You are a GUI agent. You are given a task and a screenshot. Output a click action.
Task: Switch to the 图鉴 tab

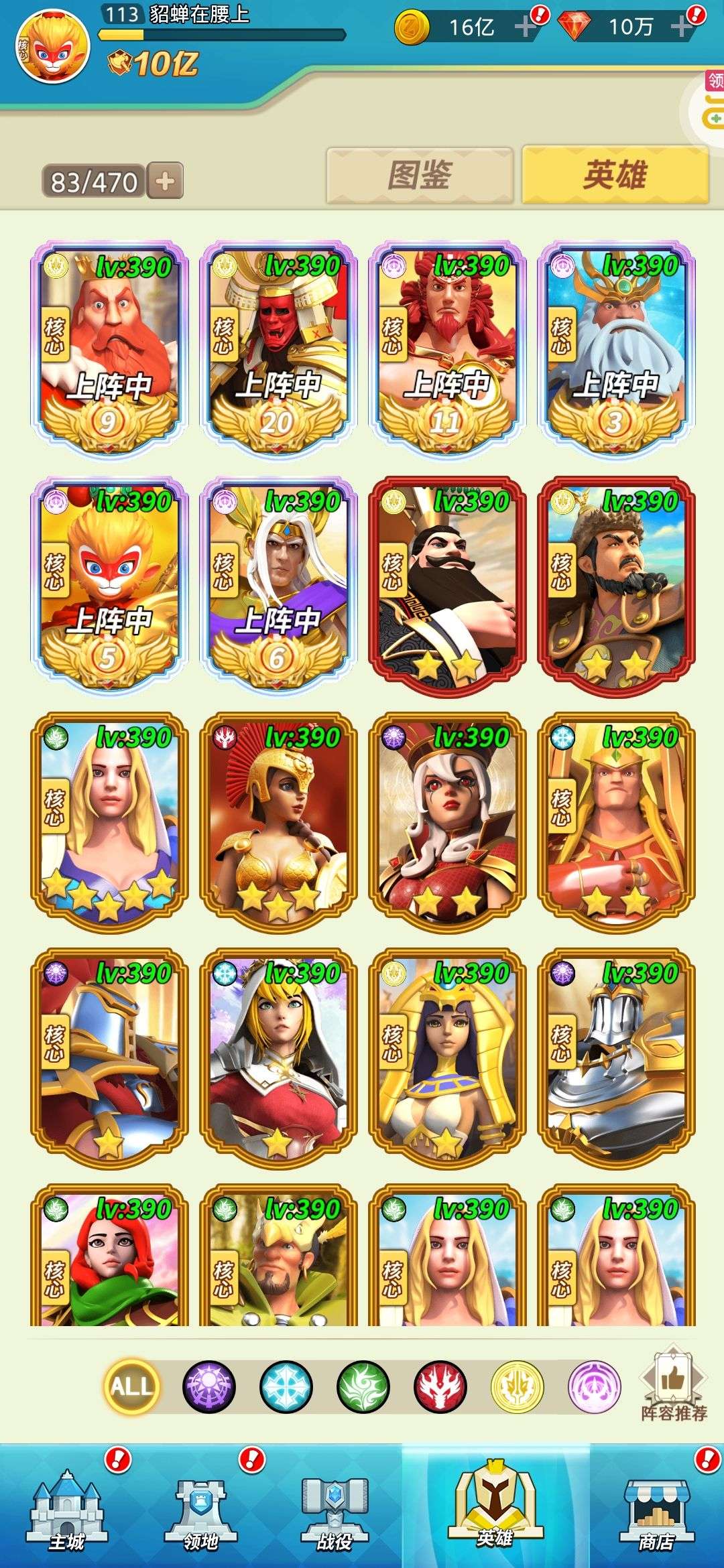tap(420, 176)
